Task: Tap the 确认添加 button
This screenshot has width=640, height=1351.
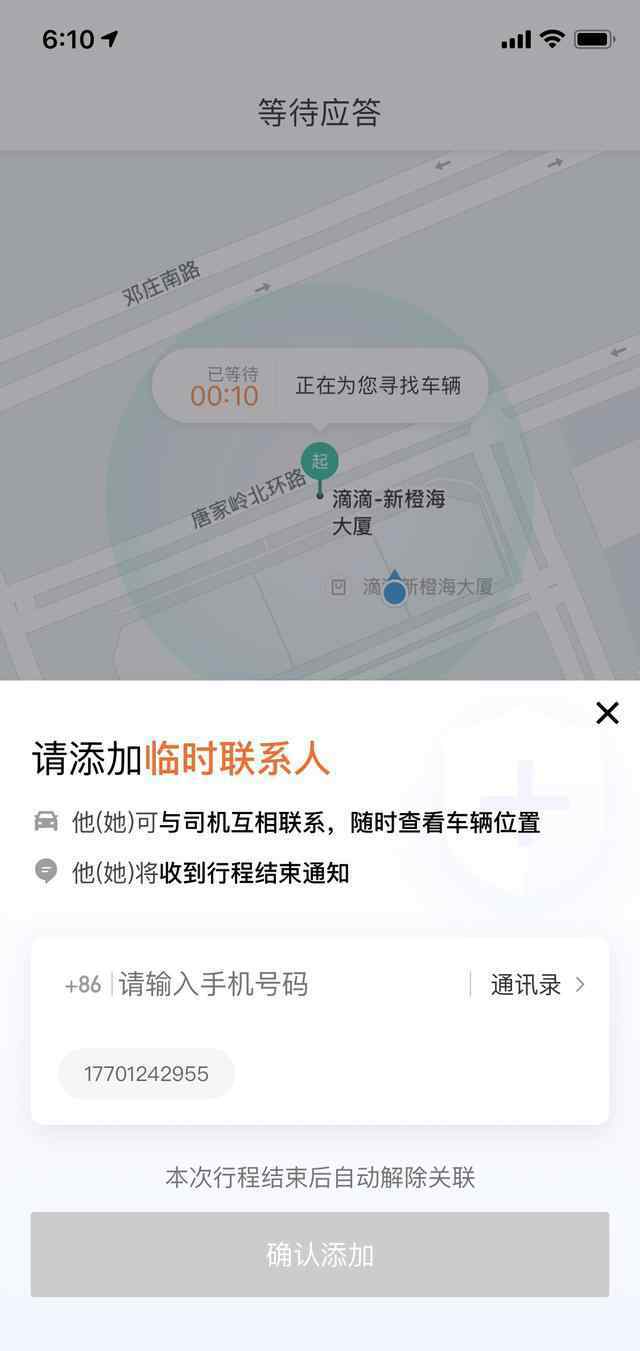Action: coord(320,1255)
